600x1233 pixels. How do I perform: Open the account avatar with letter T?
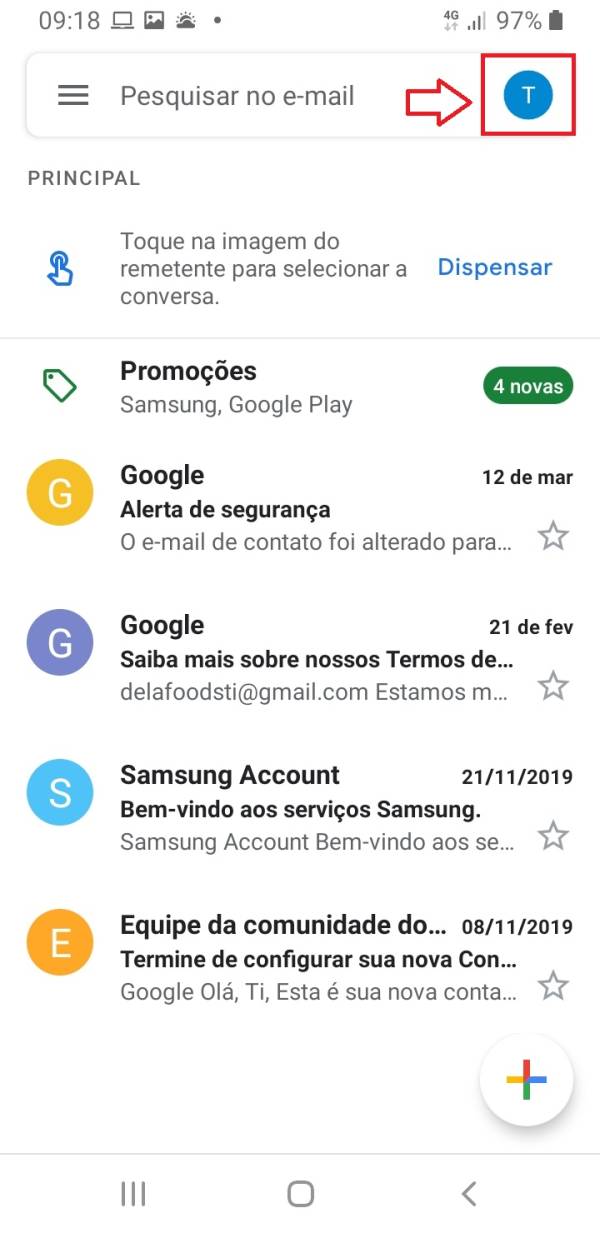528,96
